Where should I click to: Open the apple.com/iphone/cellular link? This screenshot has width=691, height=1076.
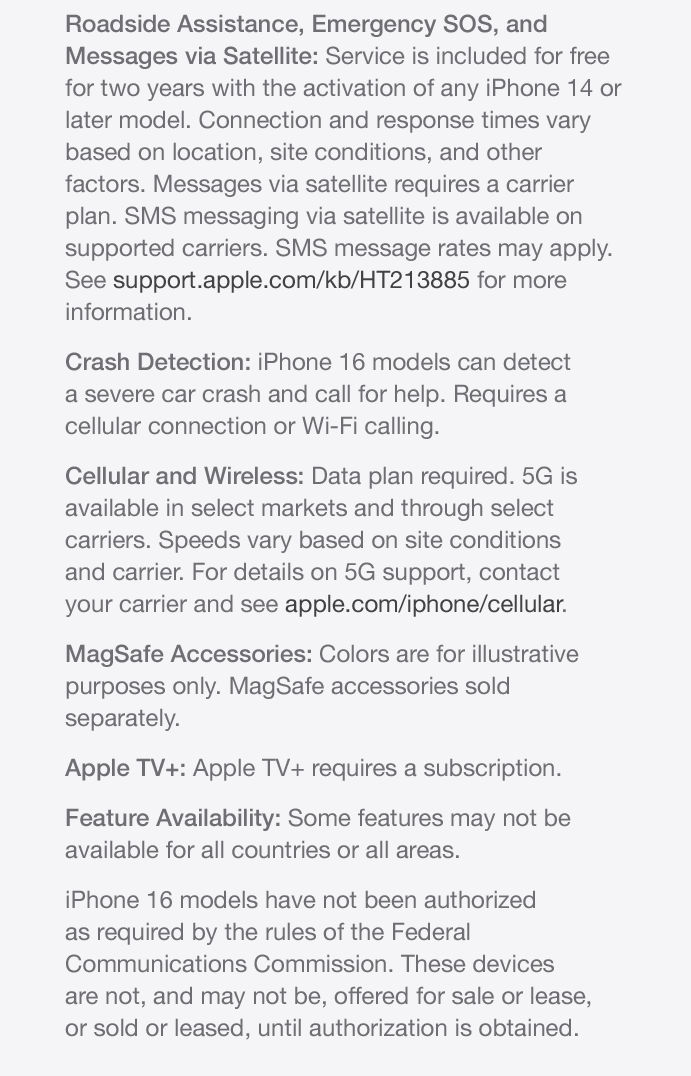click(x=424, y=605)
